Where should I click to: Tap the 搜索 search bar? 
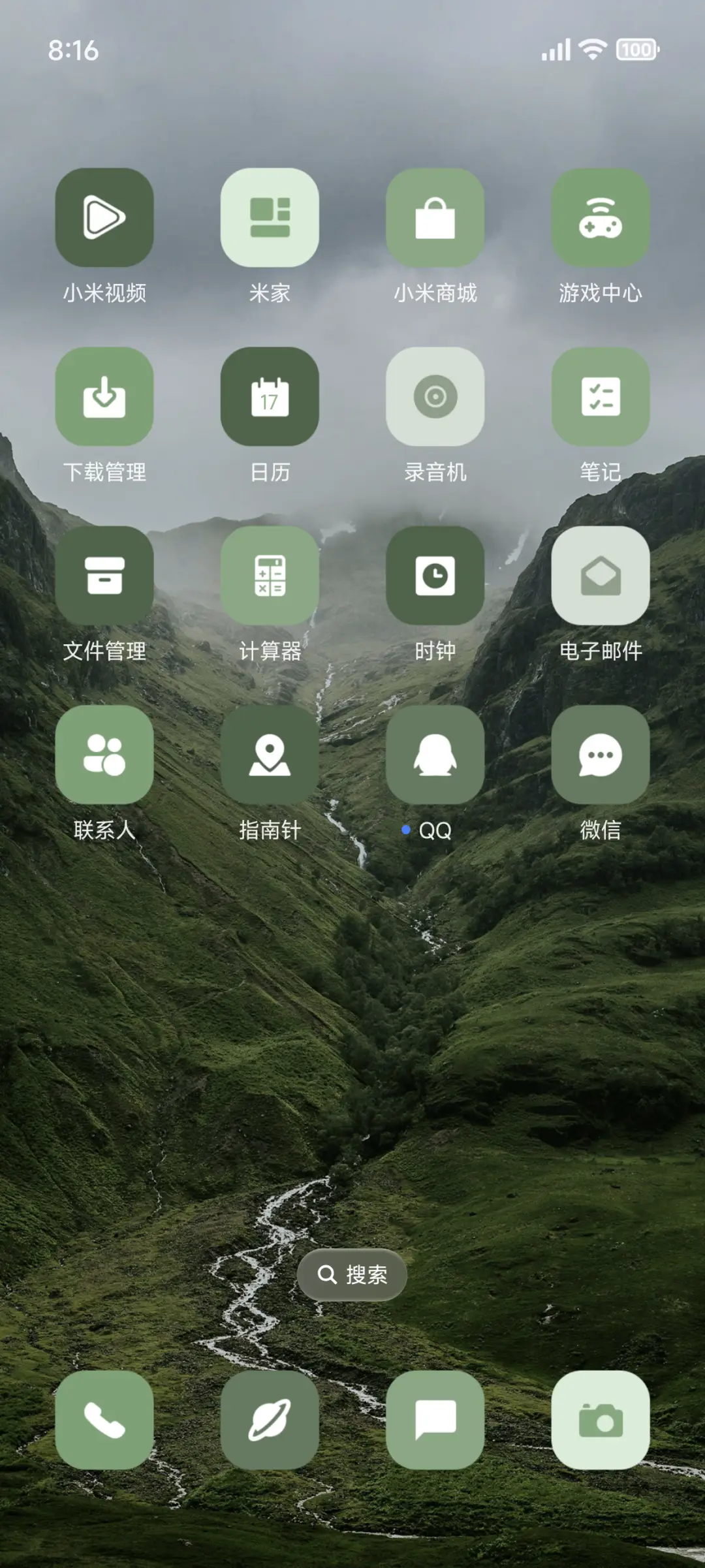click(352, 1275)
